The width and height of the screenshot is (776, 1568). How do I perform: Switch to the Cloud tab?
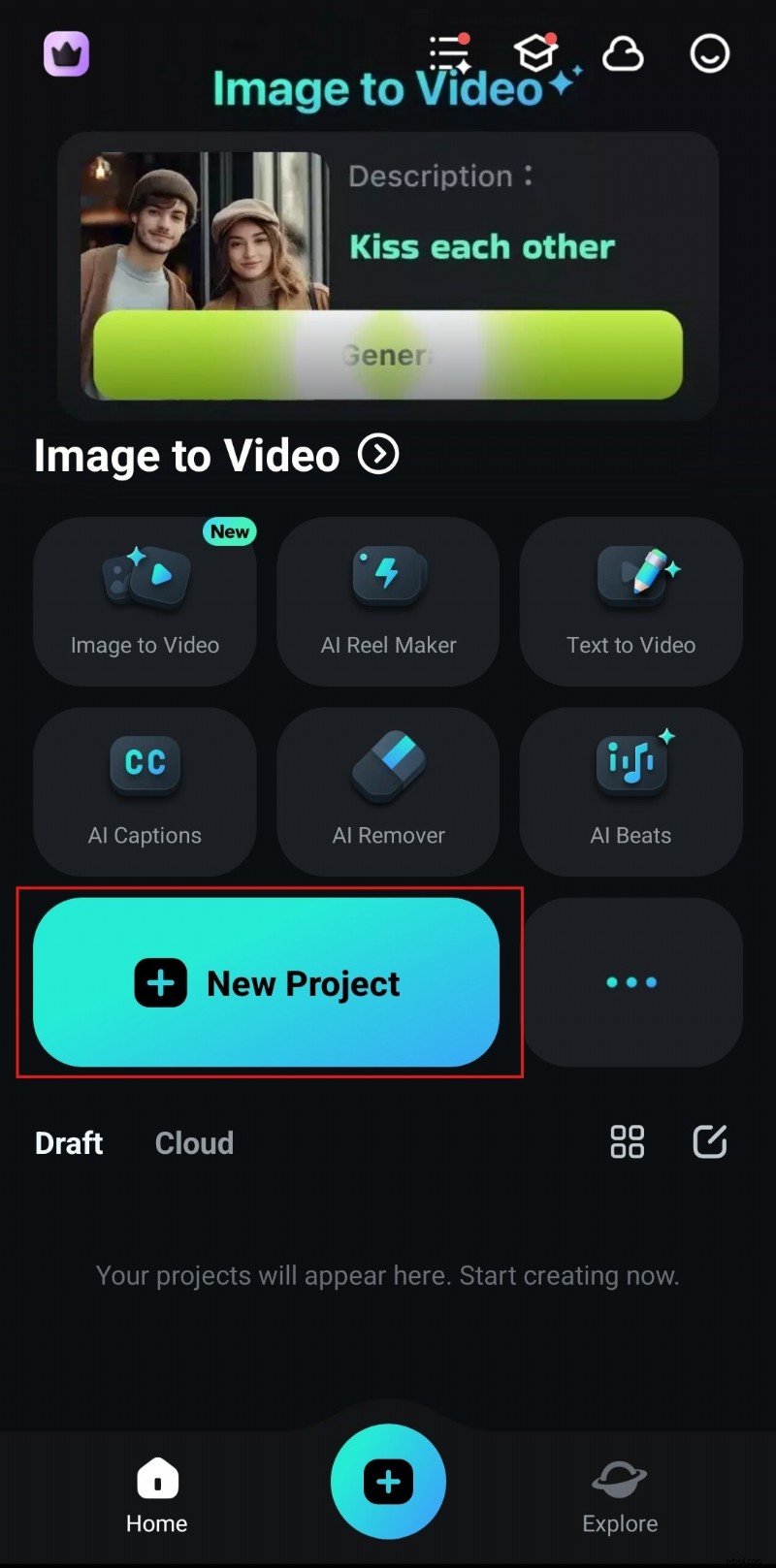click(x=194, y=1143)
